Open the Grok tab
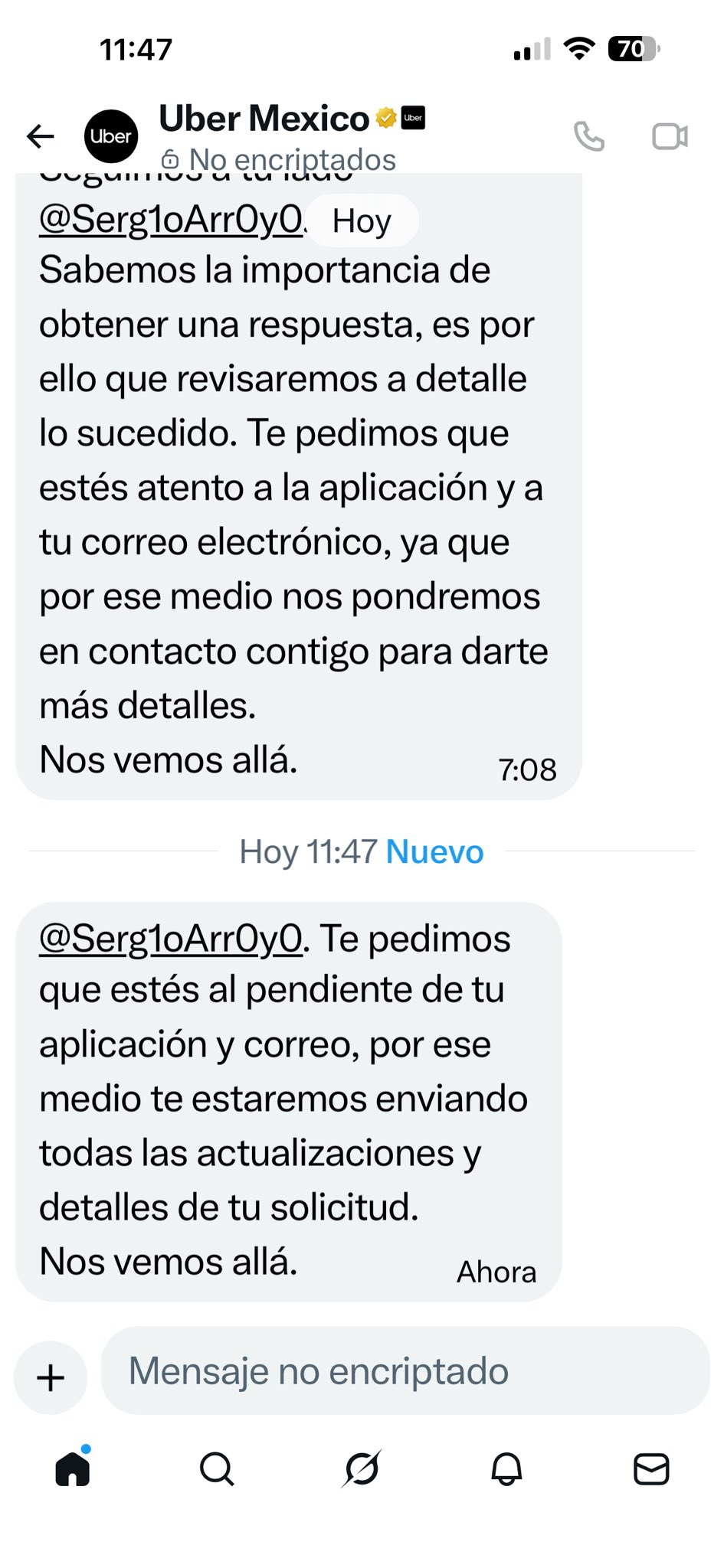Screen dimensions: 724x1568 tap(362, 1468)
